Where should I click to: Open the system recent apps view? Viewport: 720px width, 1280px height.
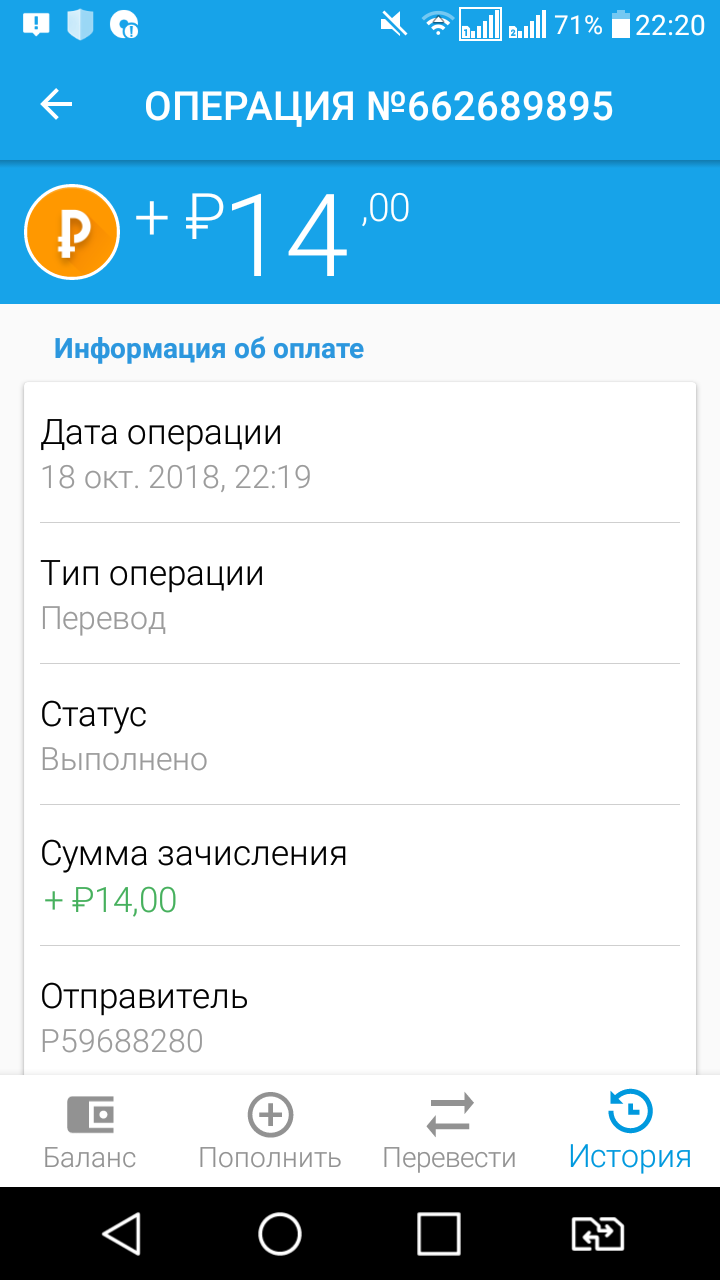click(438, 1234)
